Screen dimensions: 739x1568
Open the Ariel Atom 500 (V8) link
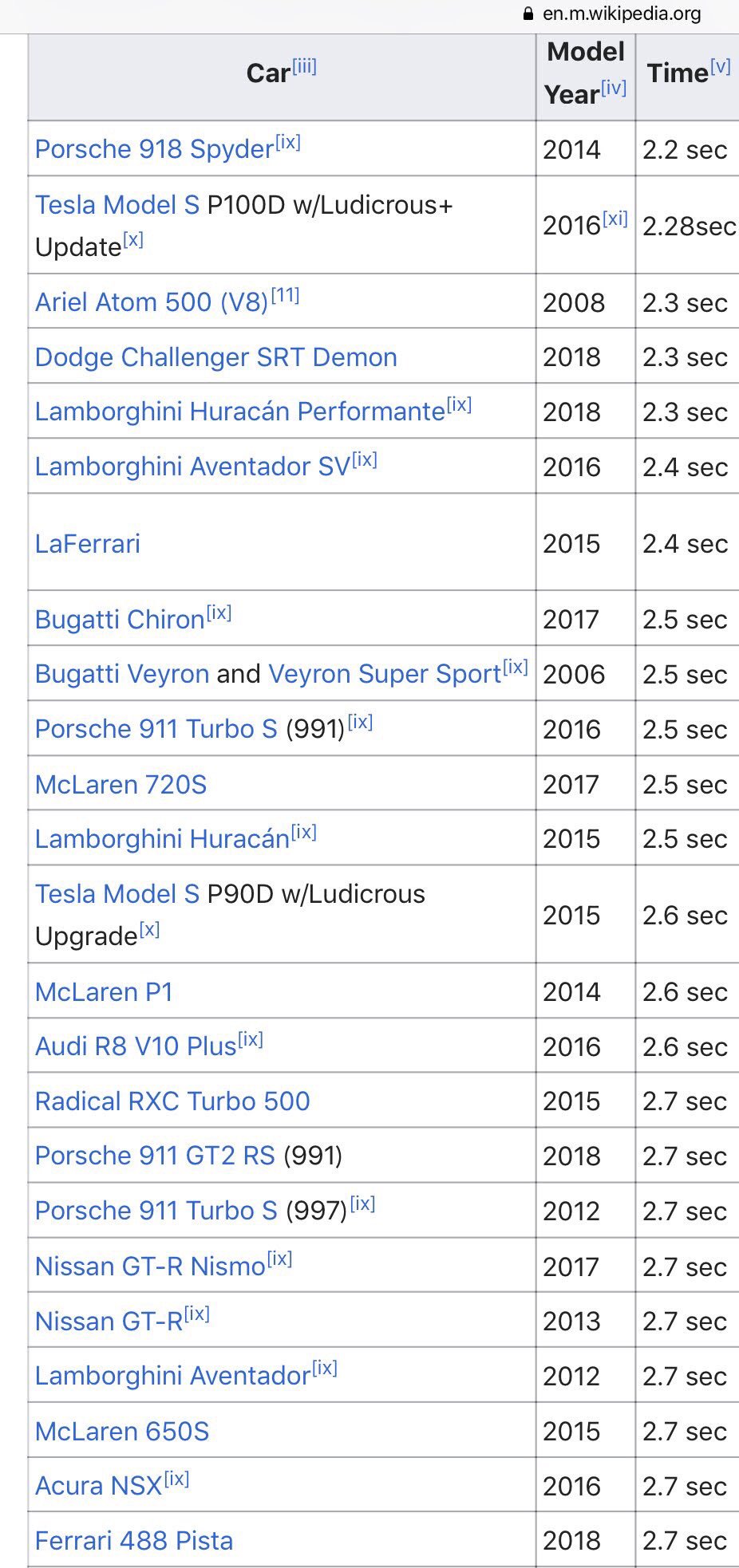[x=152, y=302]
